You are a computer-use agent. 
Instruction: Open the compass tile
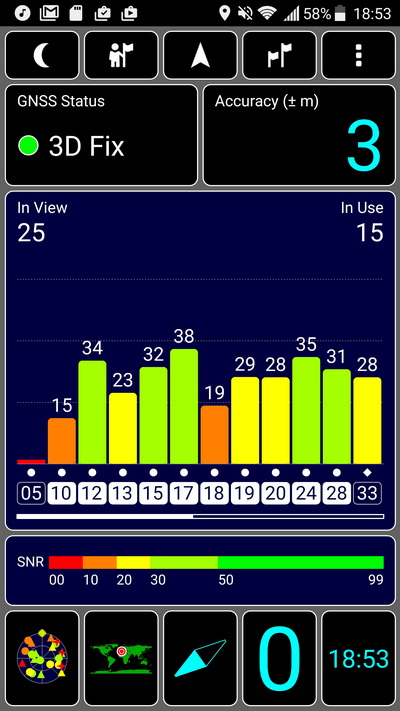(200, 658)
